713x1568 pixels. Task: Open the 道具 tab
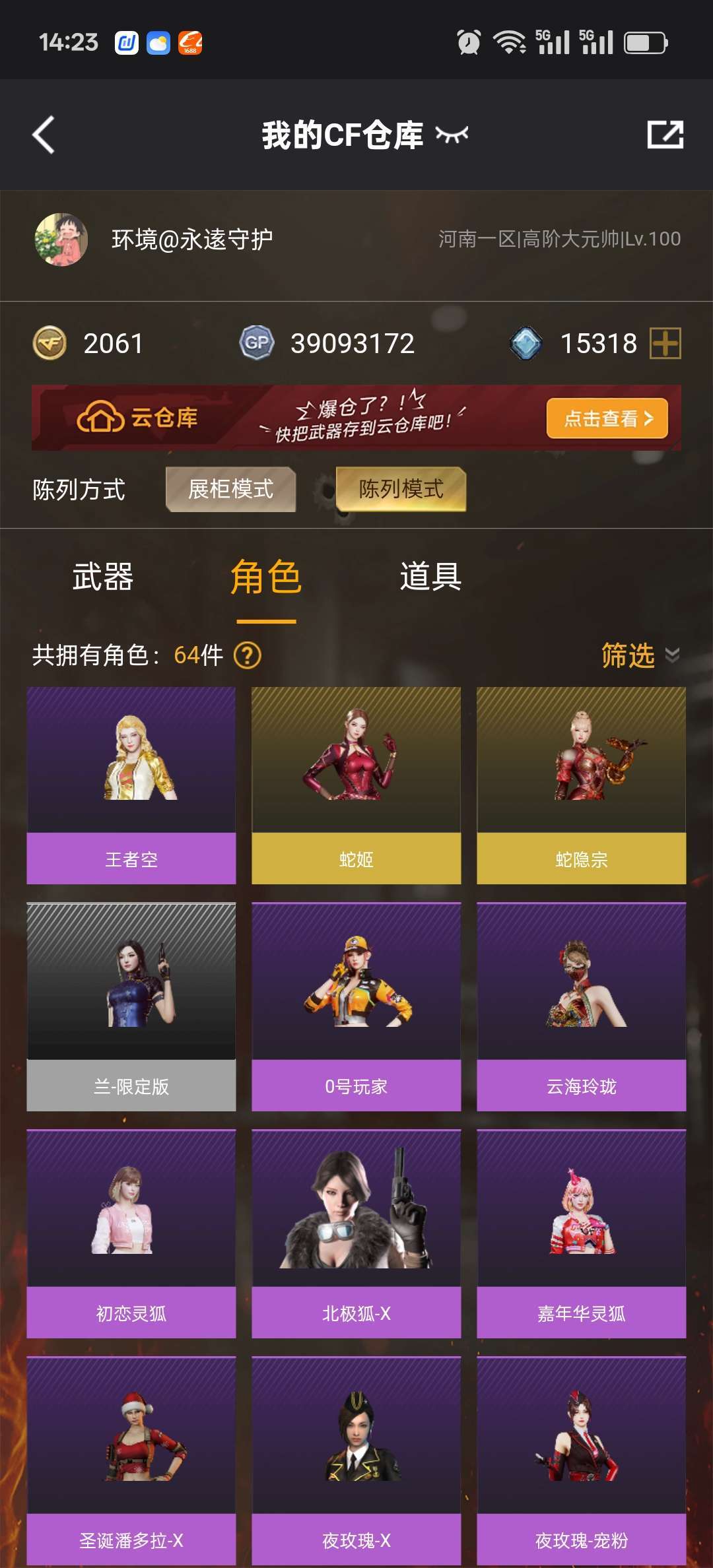(430, 577)
